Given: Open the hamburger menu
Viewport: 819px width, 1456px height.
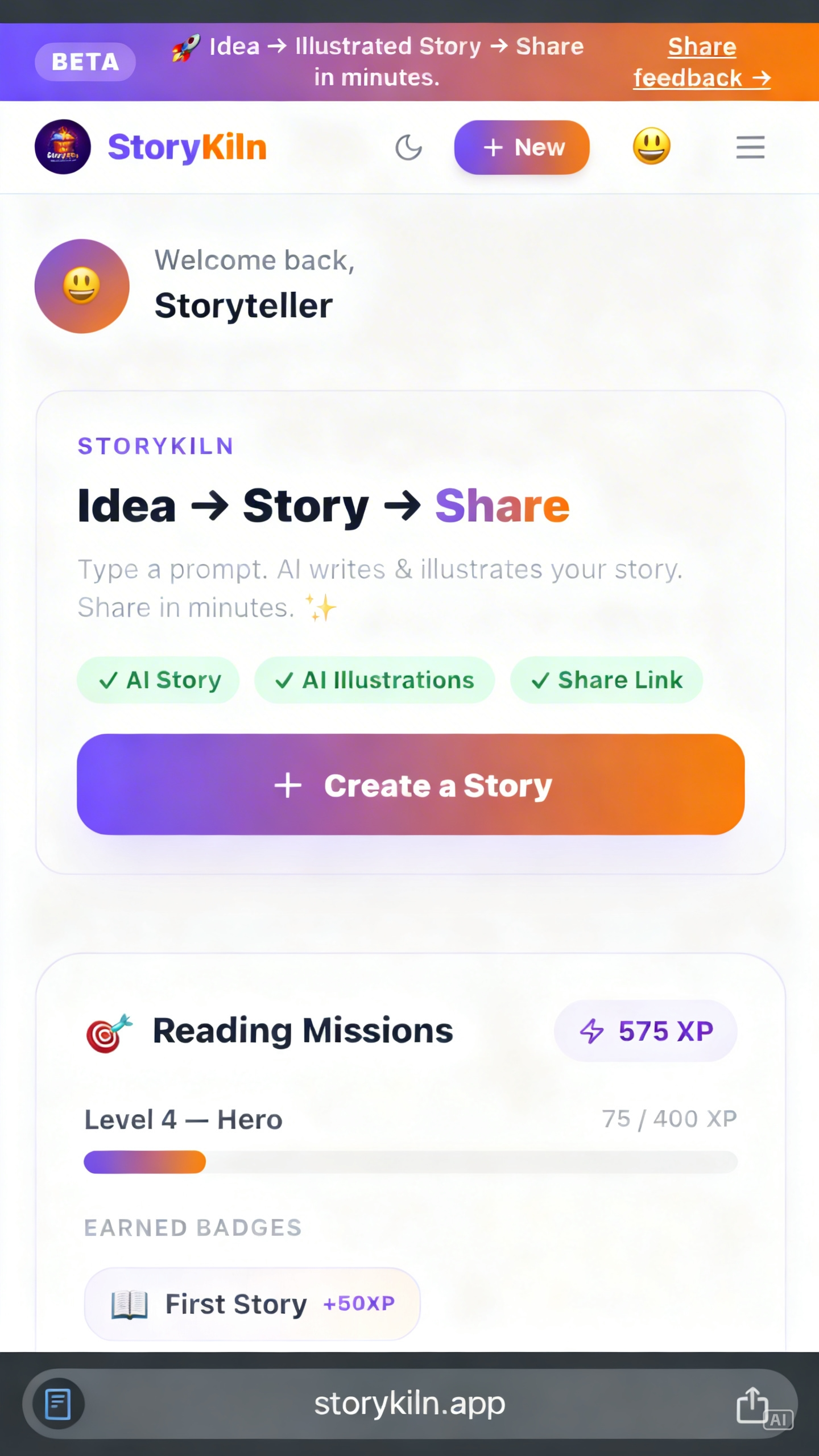Looking at the screenshot, I should 750,147.
